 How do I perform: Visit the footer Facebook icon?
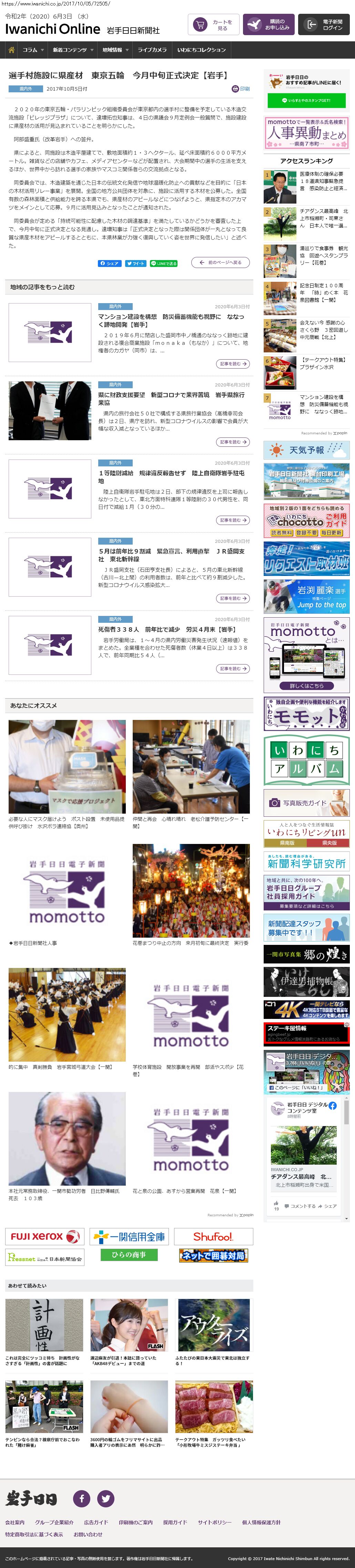point(82,1499)
